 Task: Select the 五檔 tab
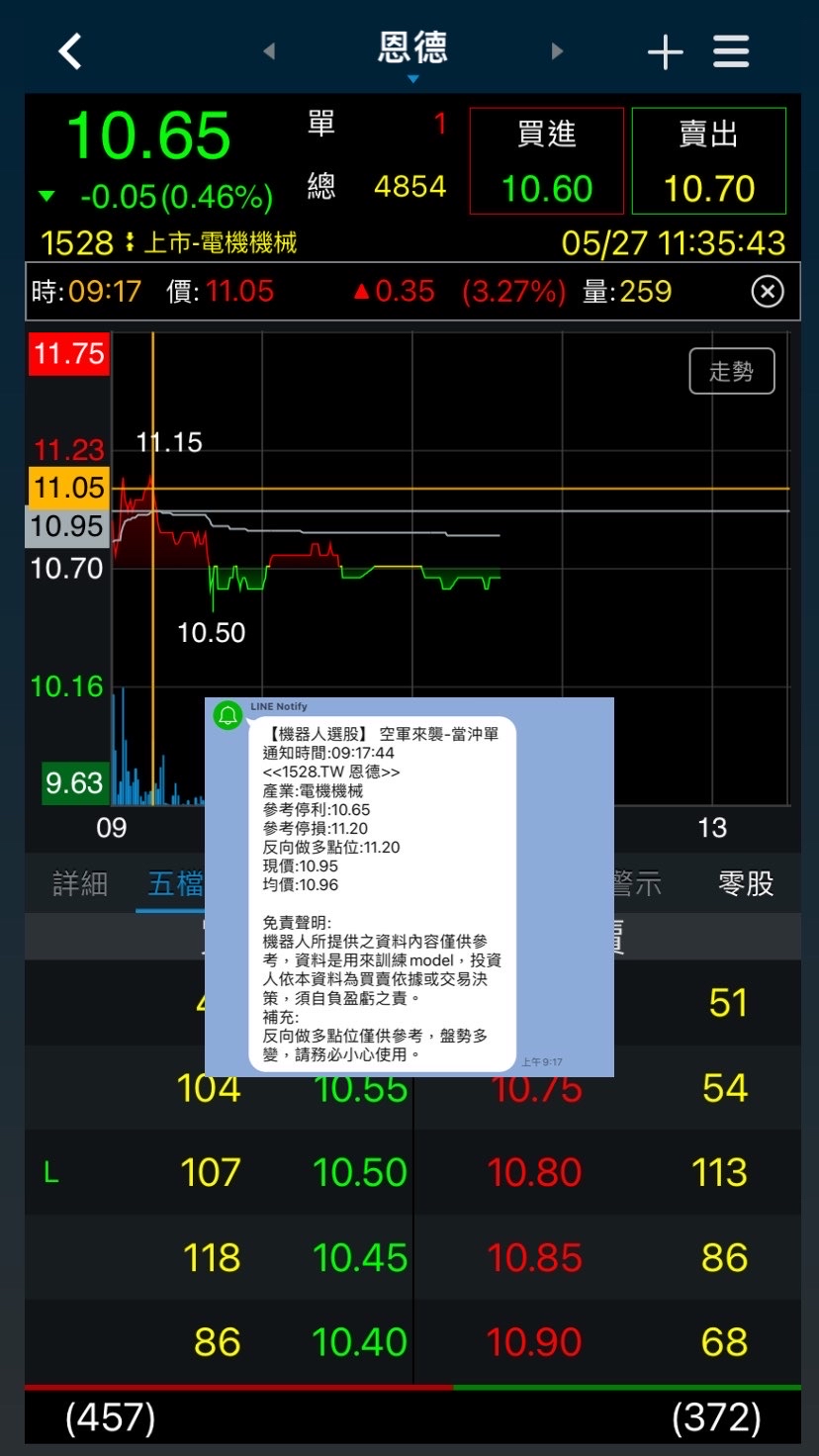coord(175,883)
